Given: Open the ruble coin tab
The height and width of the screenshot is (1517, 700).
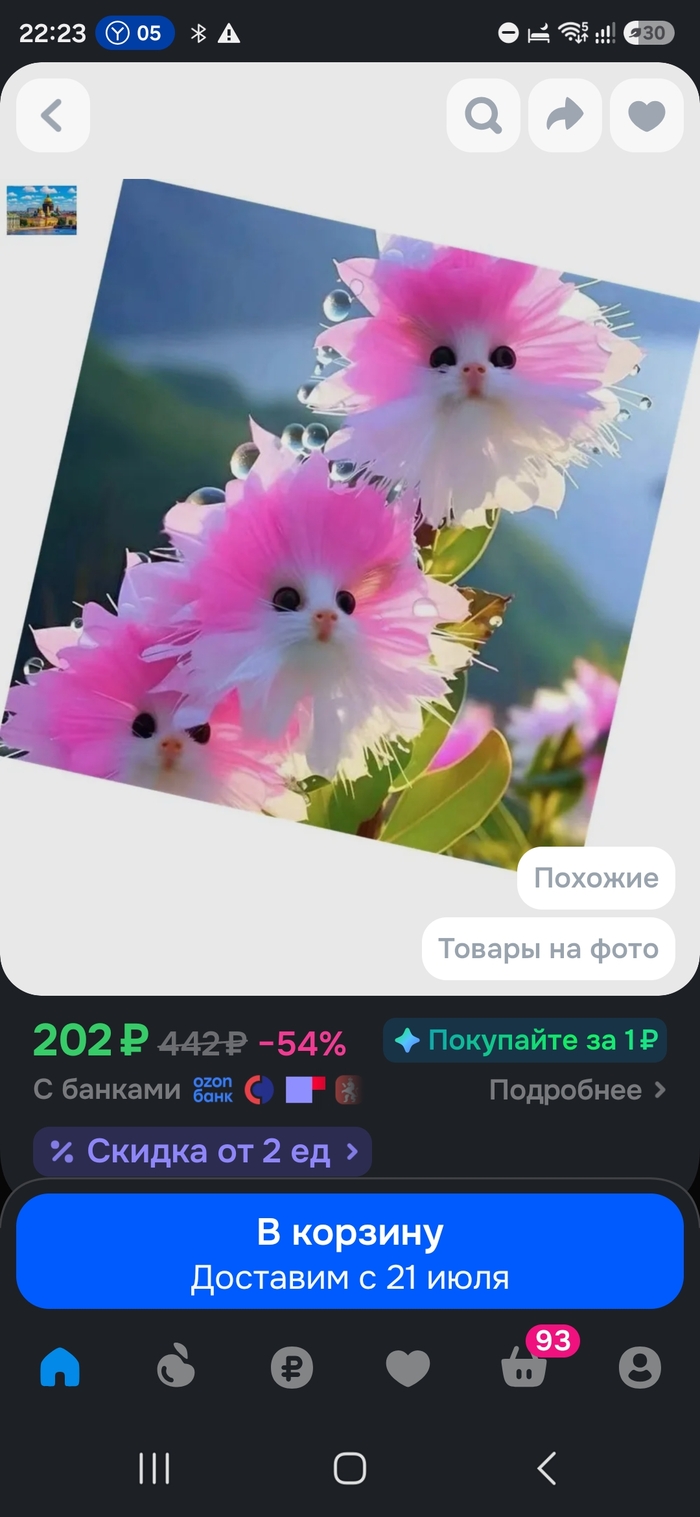Looking at the screenshot, I should click(x=292, y=1367).
